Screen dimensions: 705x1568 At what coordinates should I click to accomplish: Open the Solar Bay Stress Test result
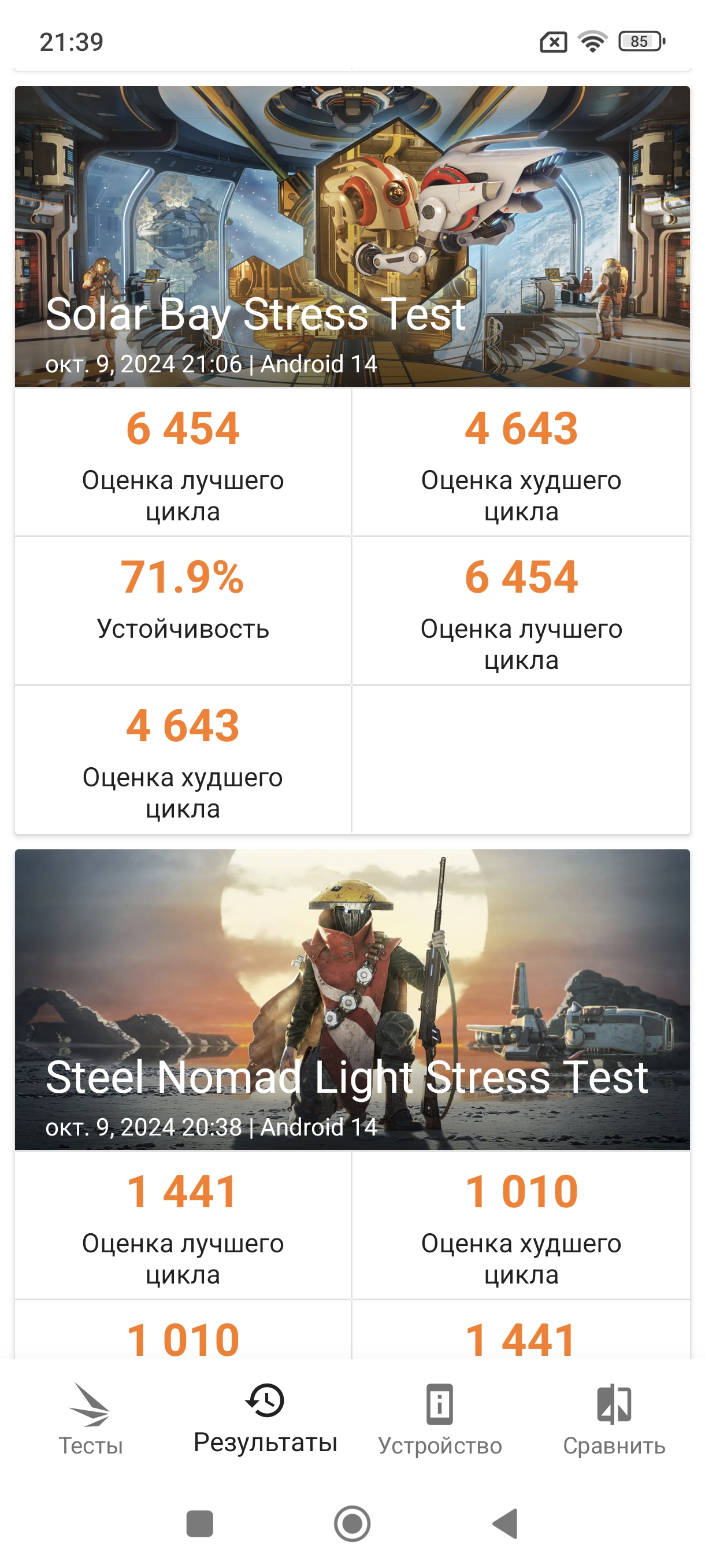(352, 238)
